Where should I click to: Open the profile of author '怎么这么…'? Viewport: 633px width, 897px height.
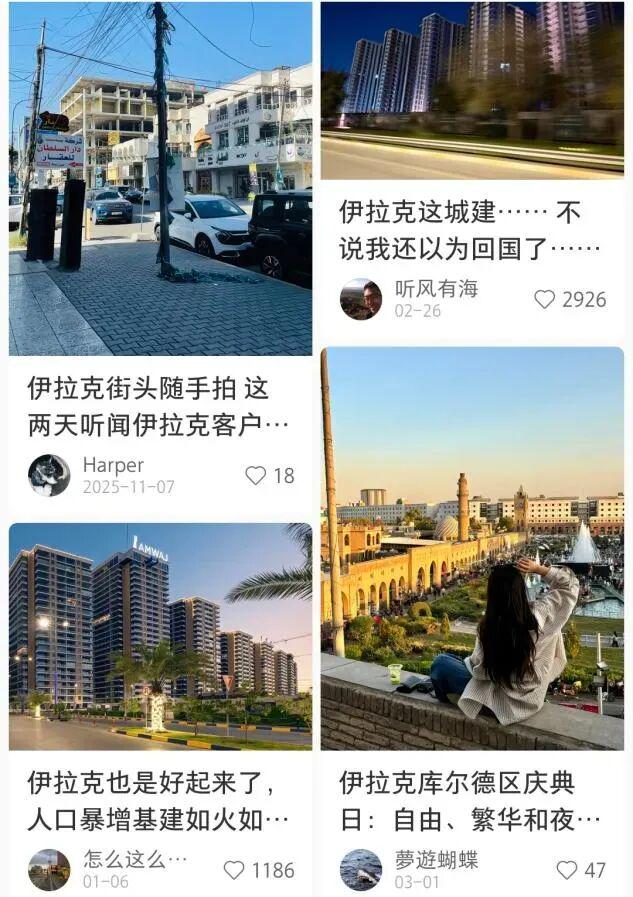click(49, 870)
